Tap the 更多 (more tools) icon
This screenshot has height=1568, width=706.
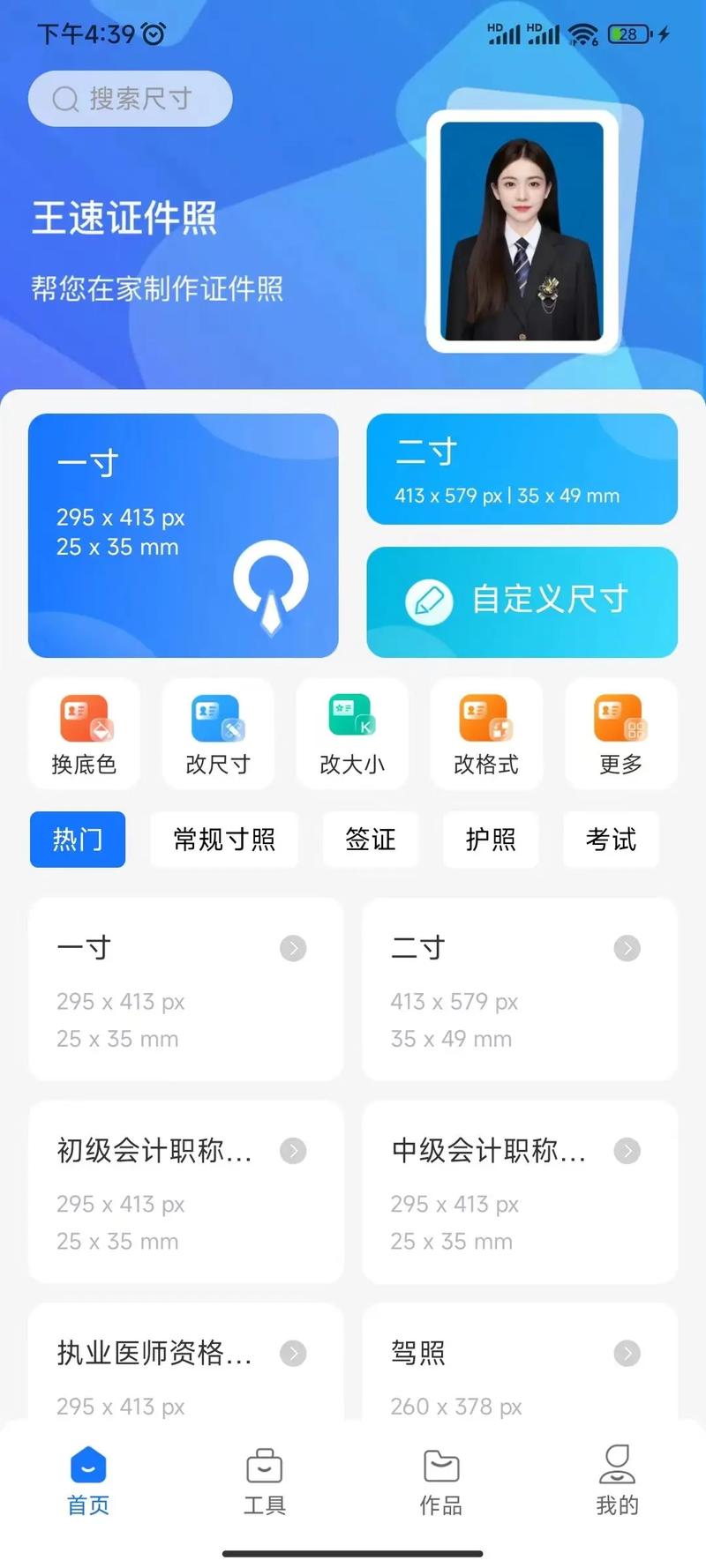(x=620, y=734)
